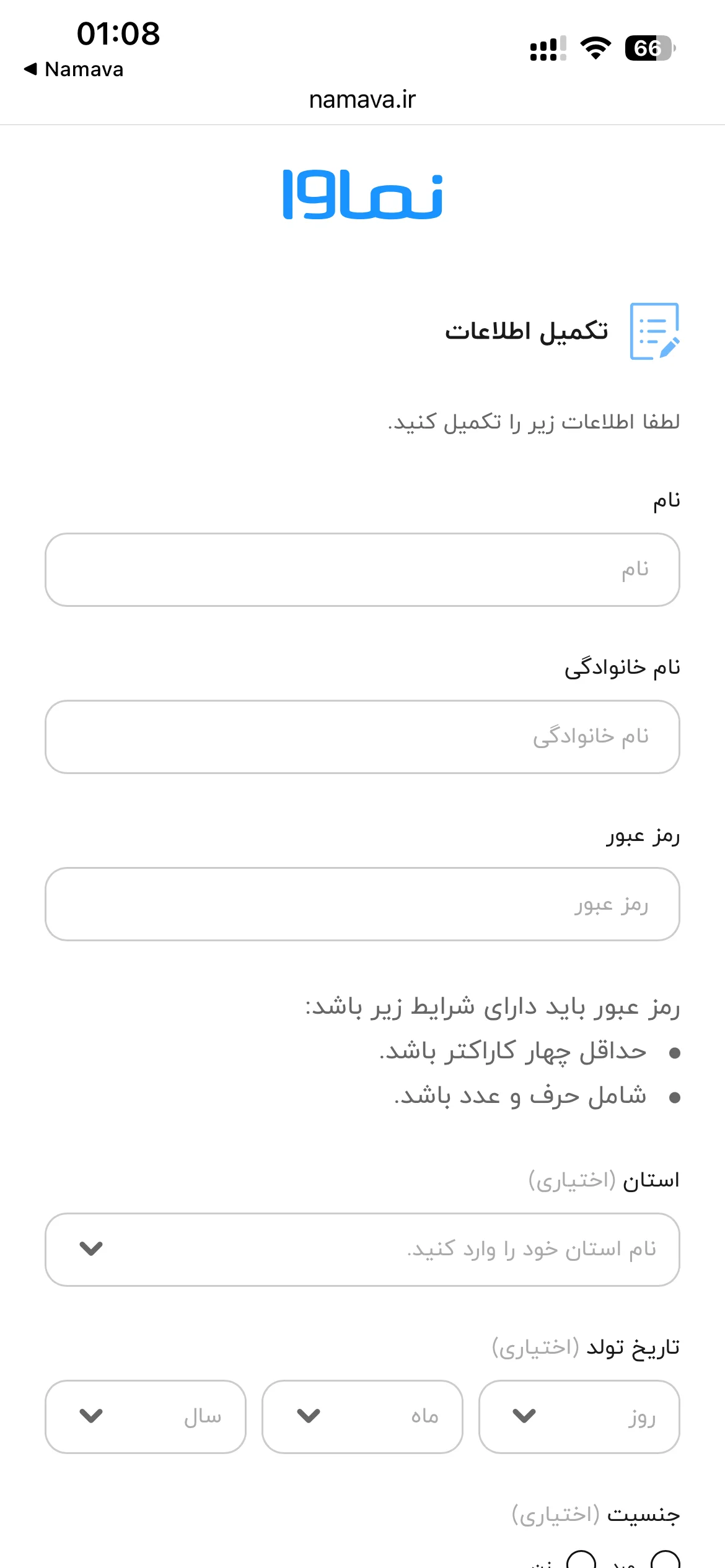Open the birth month (ماه) picker

point(362,1416)
